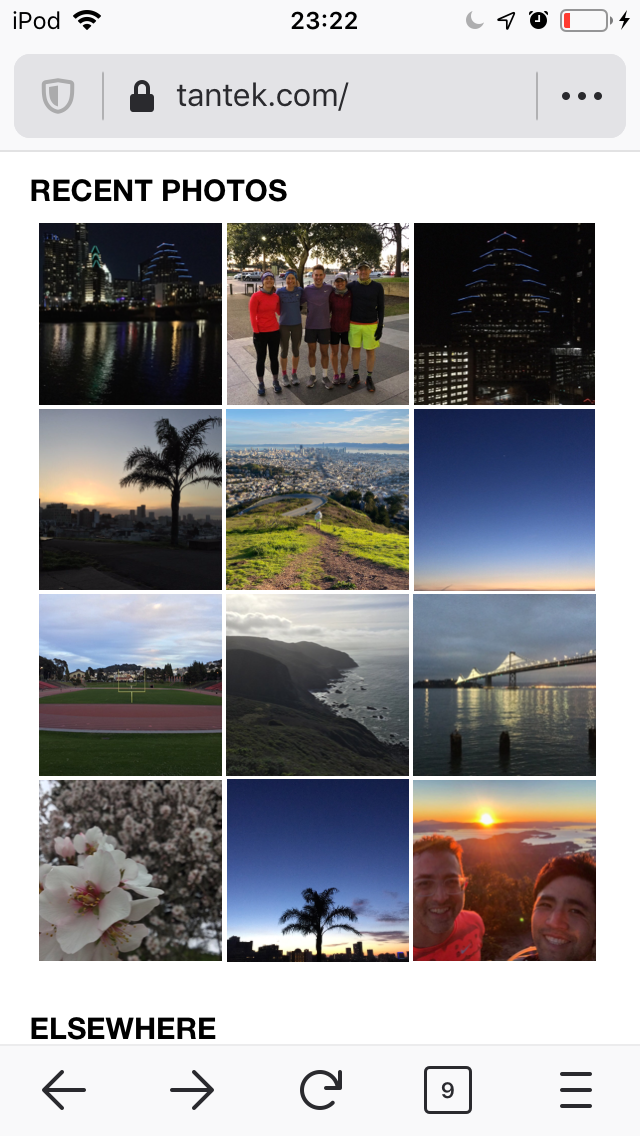
Task: Open the palm silhouette against deep blue sky
Action: pyautogui.click(x=317, y=870)
